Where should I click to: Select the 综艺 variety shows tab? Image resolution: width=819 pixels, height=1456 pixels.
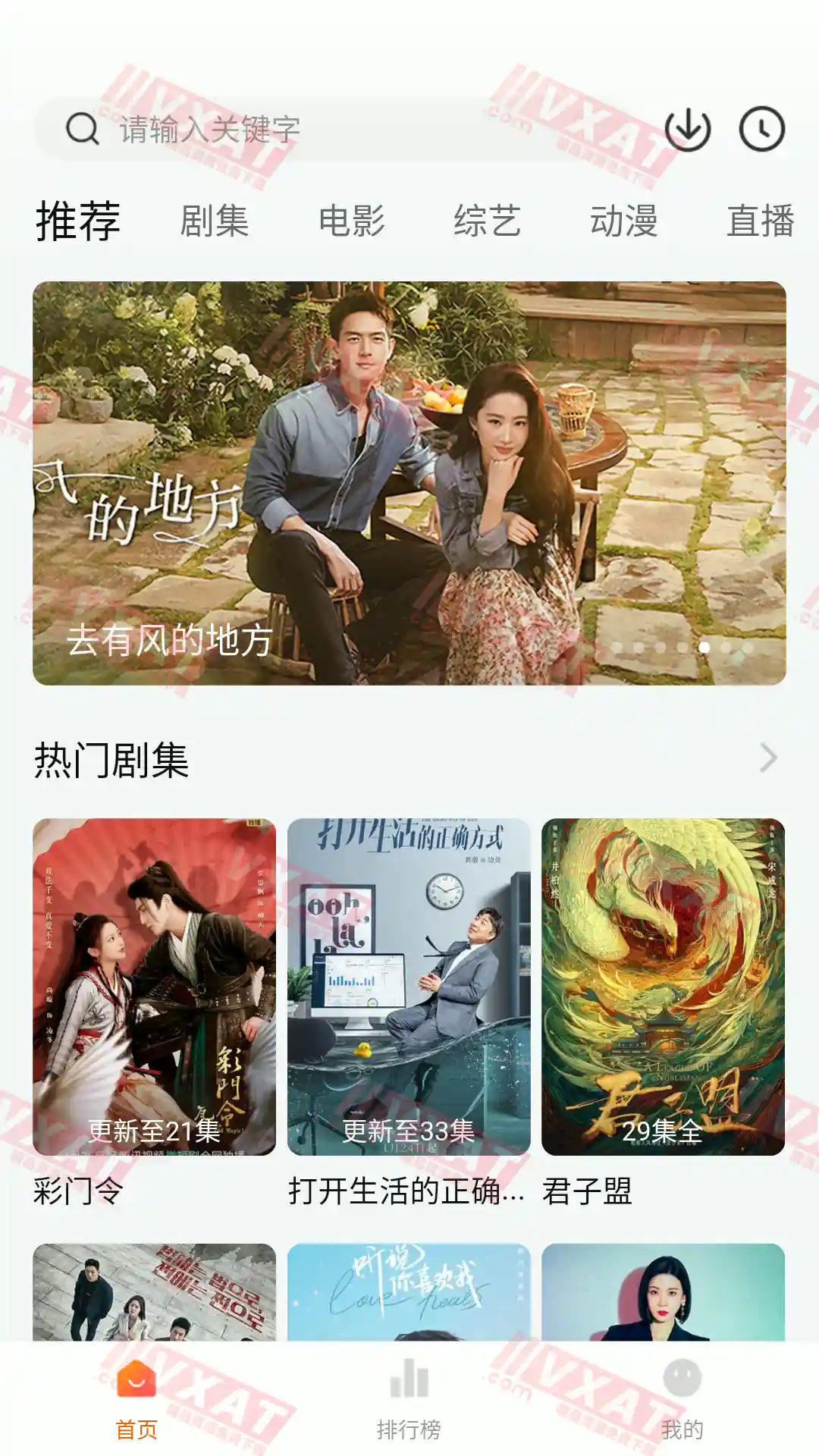click(x=488, y=222)
